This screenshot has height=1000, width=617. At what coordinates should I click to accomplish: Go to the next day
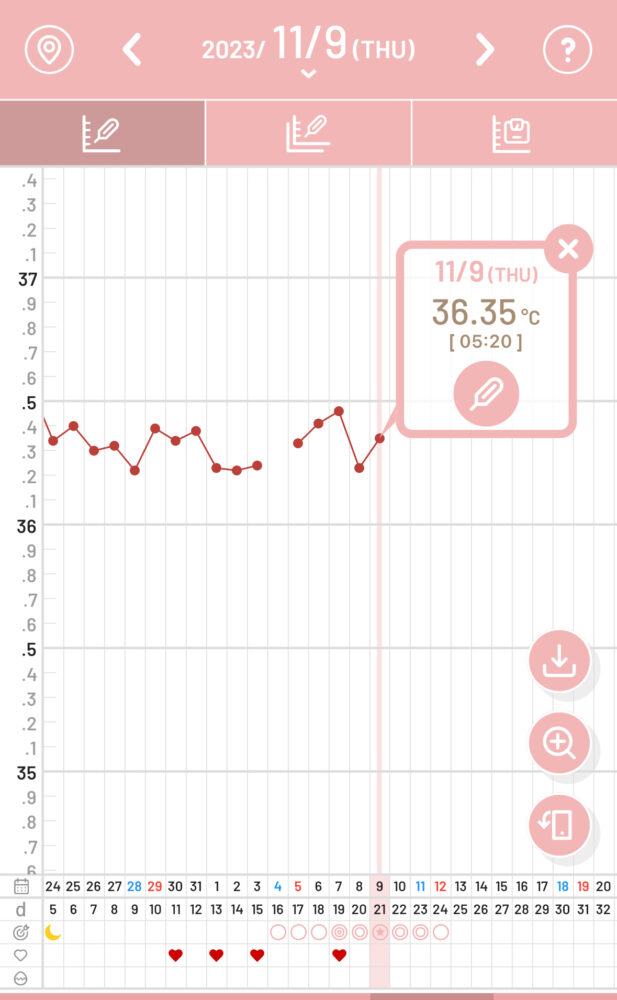(x=485, y=50)
